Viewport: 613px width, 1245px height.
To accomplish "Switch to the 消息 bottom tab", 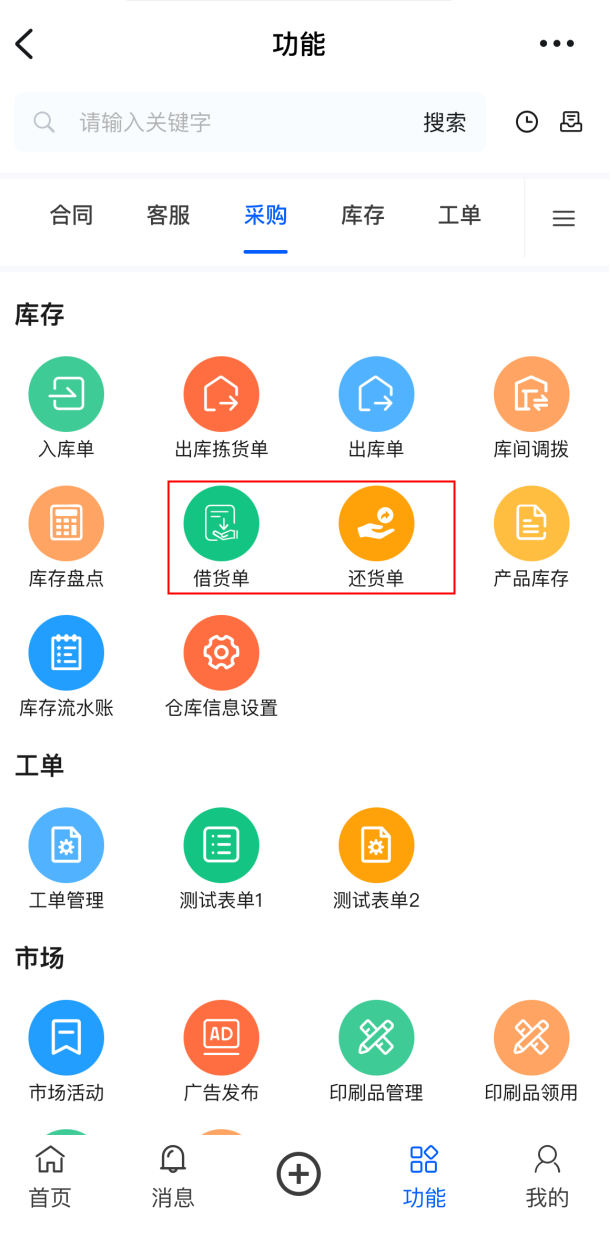I will pos(173,1176).
